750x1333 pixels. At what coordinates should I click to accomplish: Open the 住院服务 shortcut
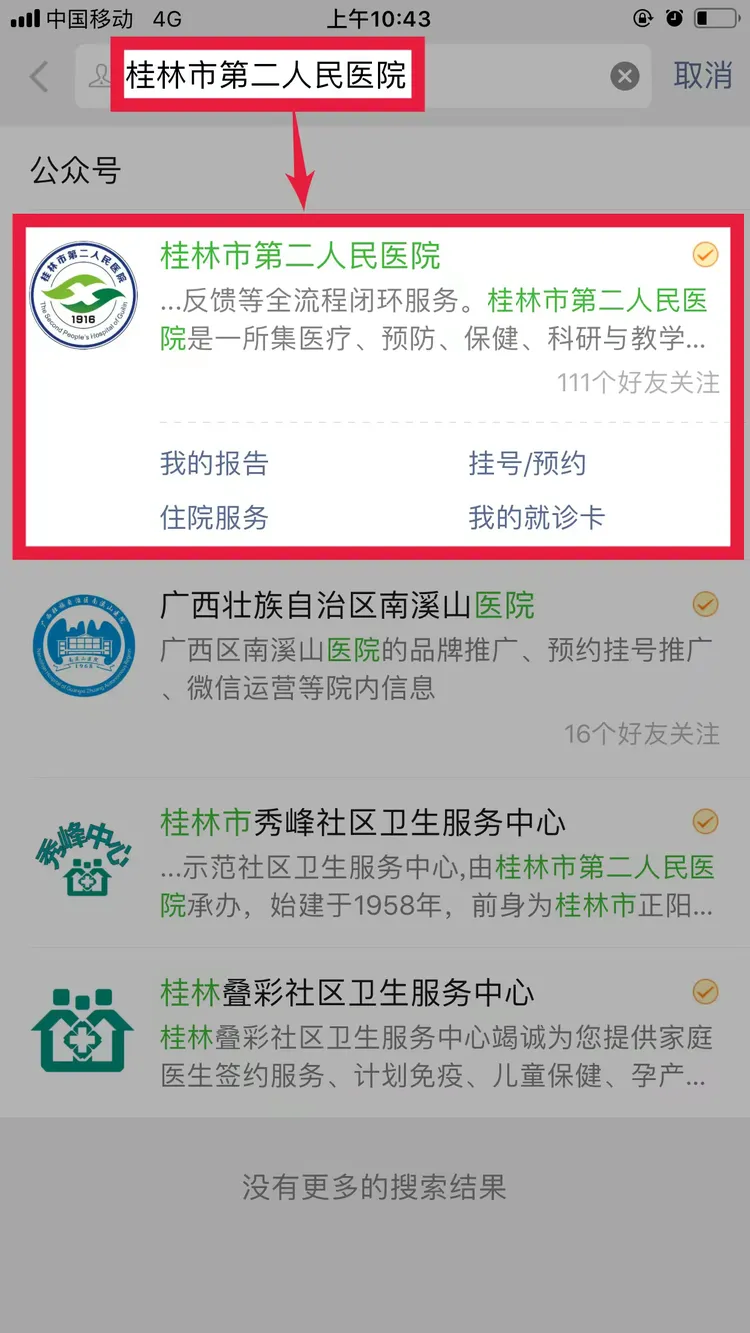[x=214, y=518]
